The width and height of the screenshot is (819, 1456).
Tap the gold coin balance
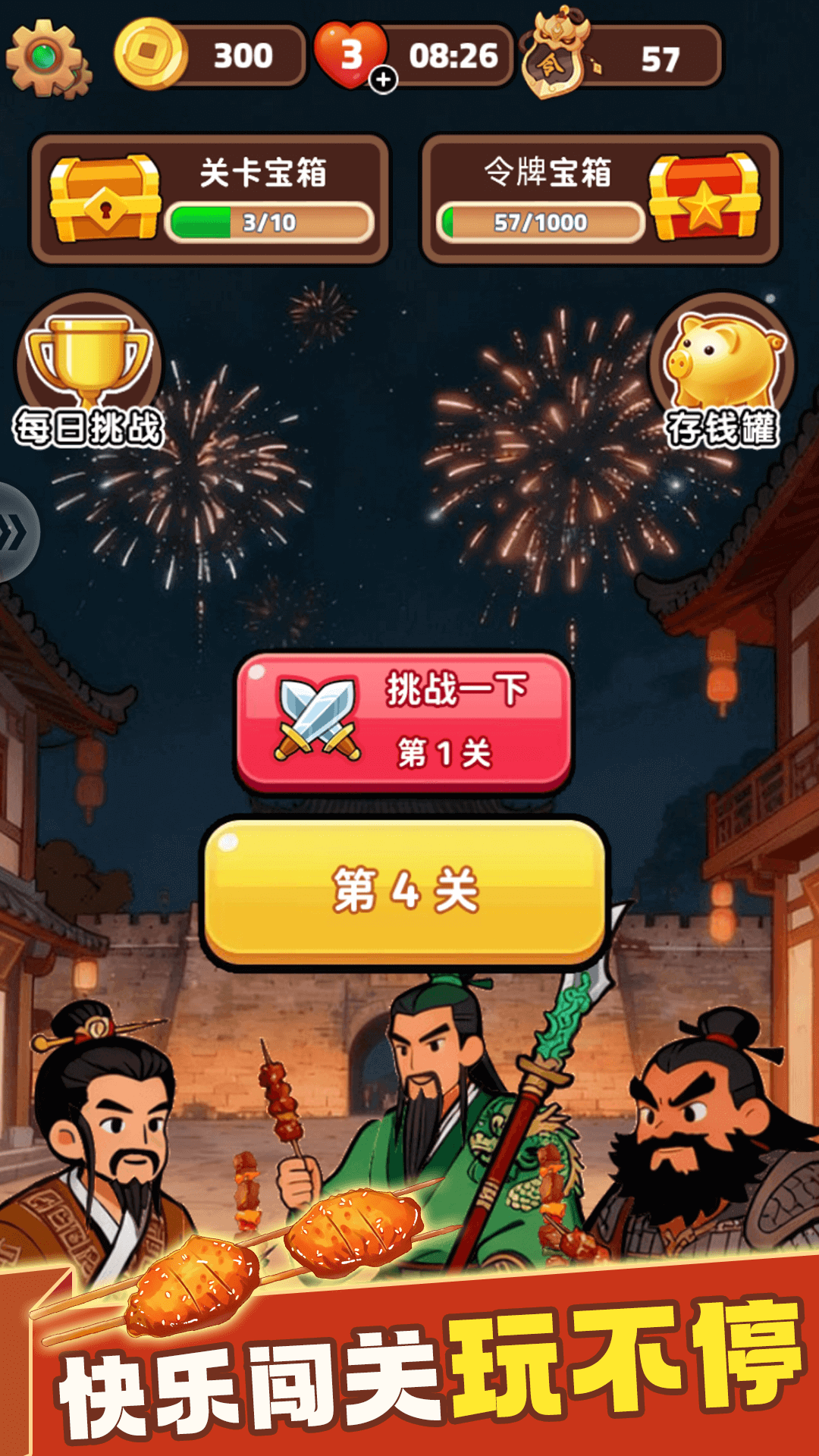212,56
